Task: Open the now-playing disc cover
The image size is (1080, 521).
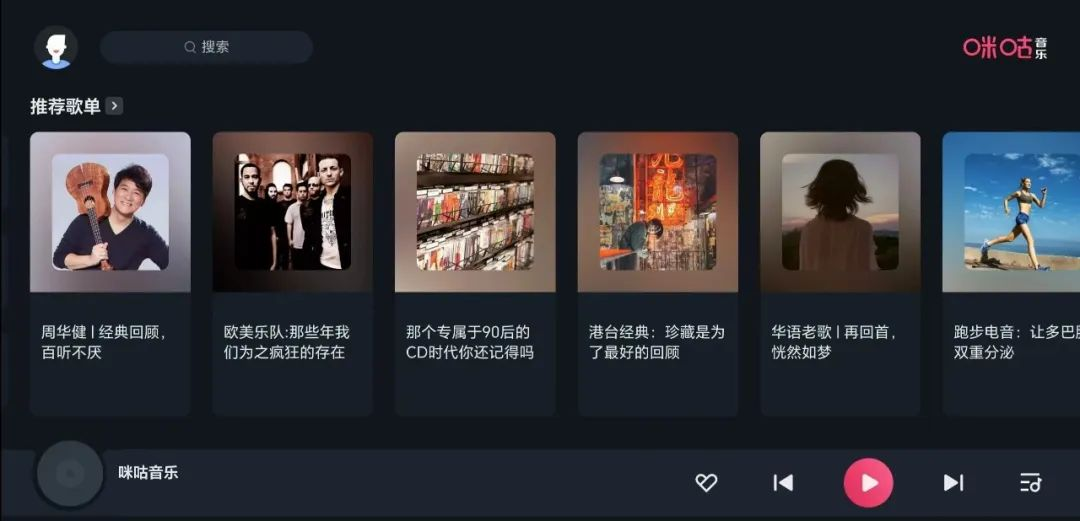Action: (70, 474)
